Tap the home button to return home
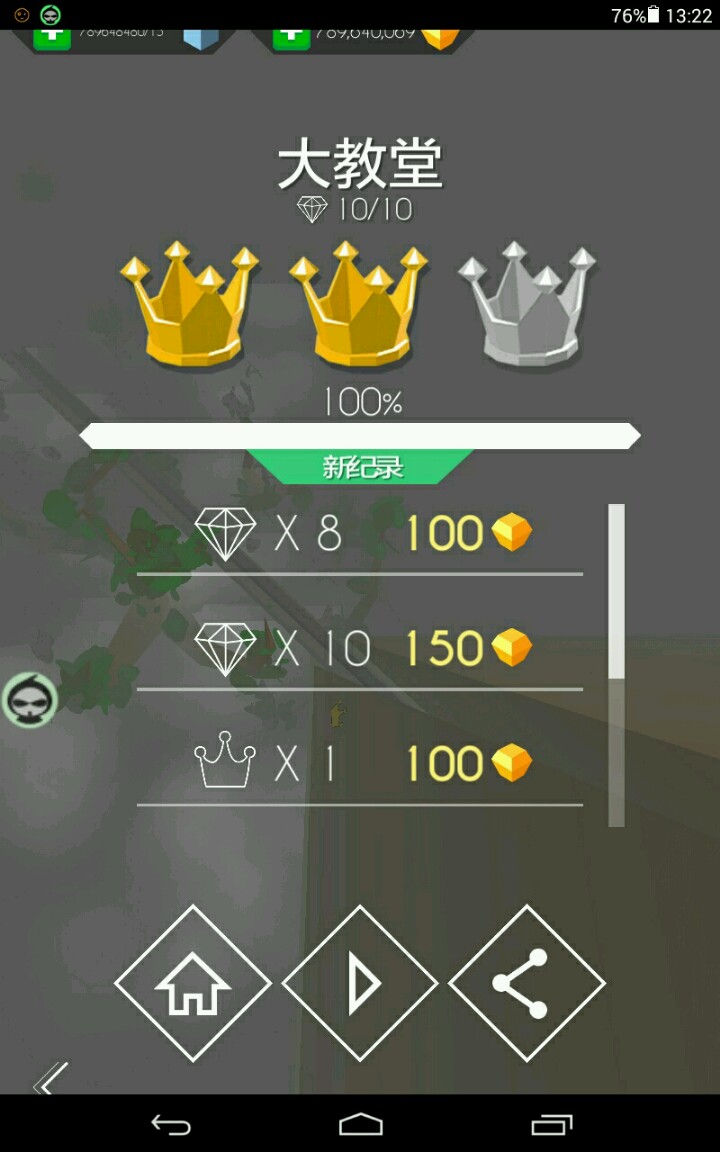720x1152 pixels. [x=193, y=983]
